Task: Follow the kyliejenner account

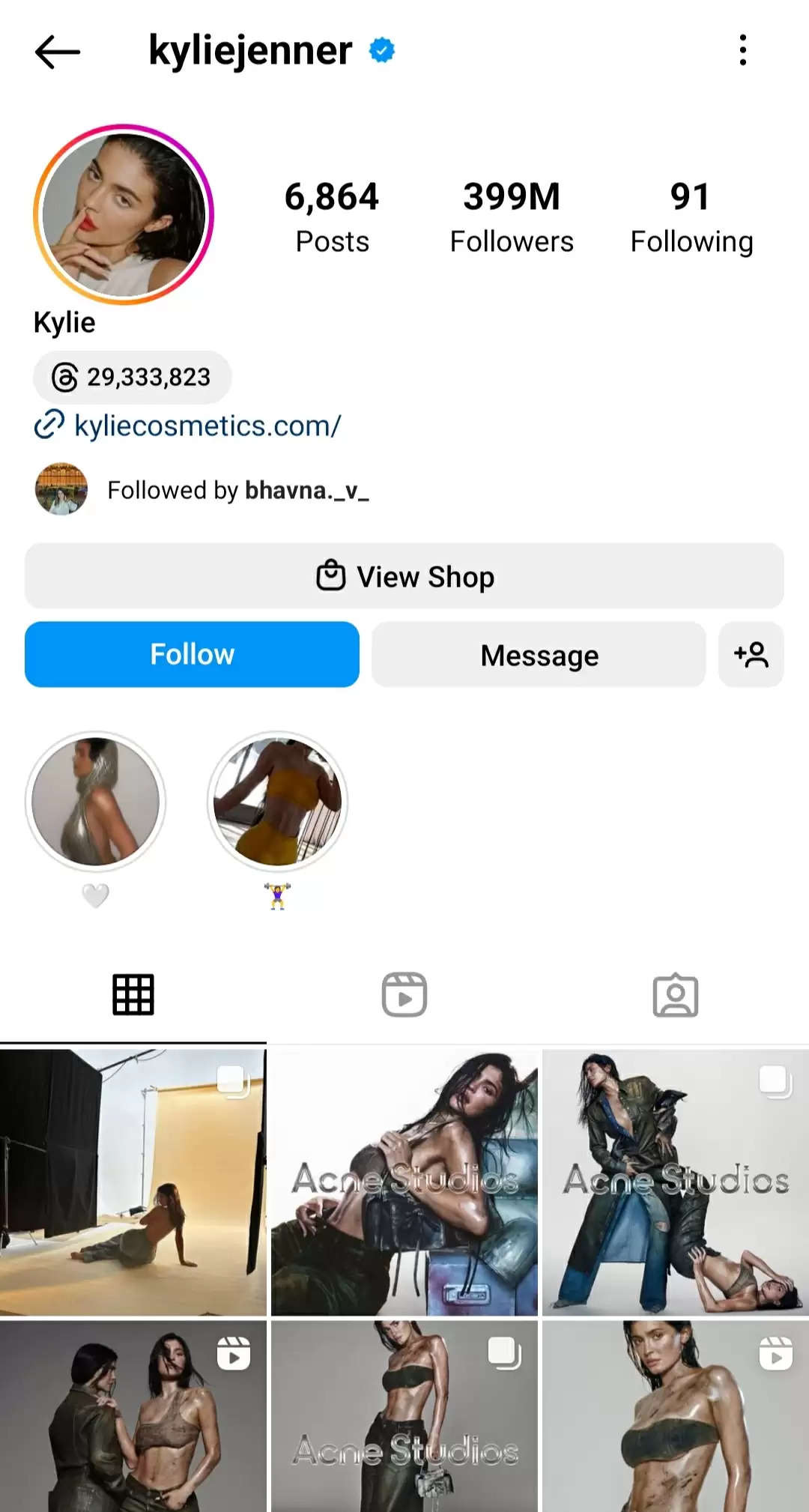Action: [x=192, y=654]
